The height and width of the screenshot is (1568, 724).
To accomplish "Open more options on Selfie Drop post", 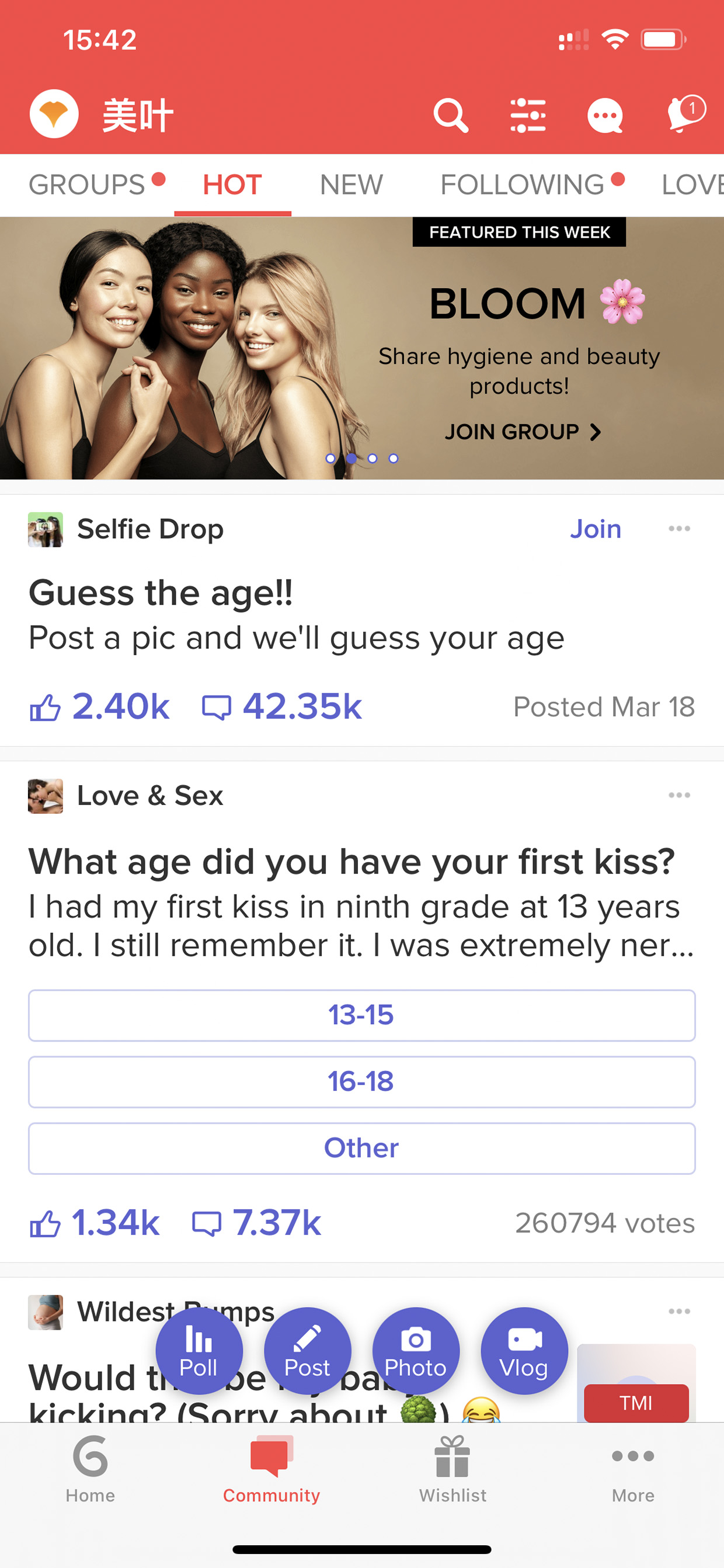I will pyautogui.click(x=679, y=528).
